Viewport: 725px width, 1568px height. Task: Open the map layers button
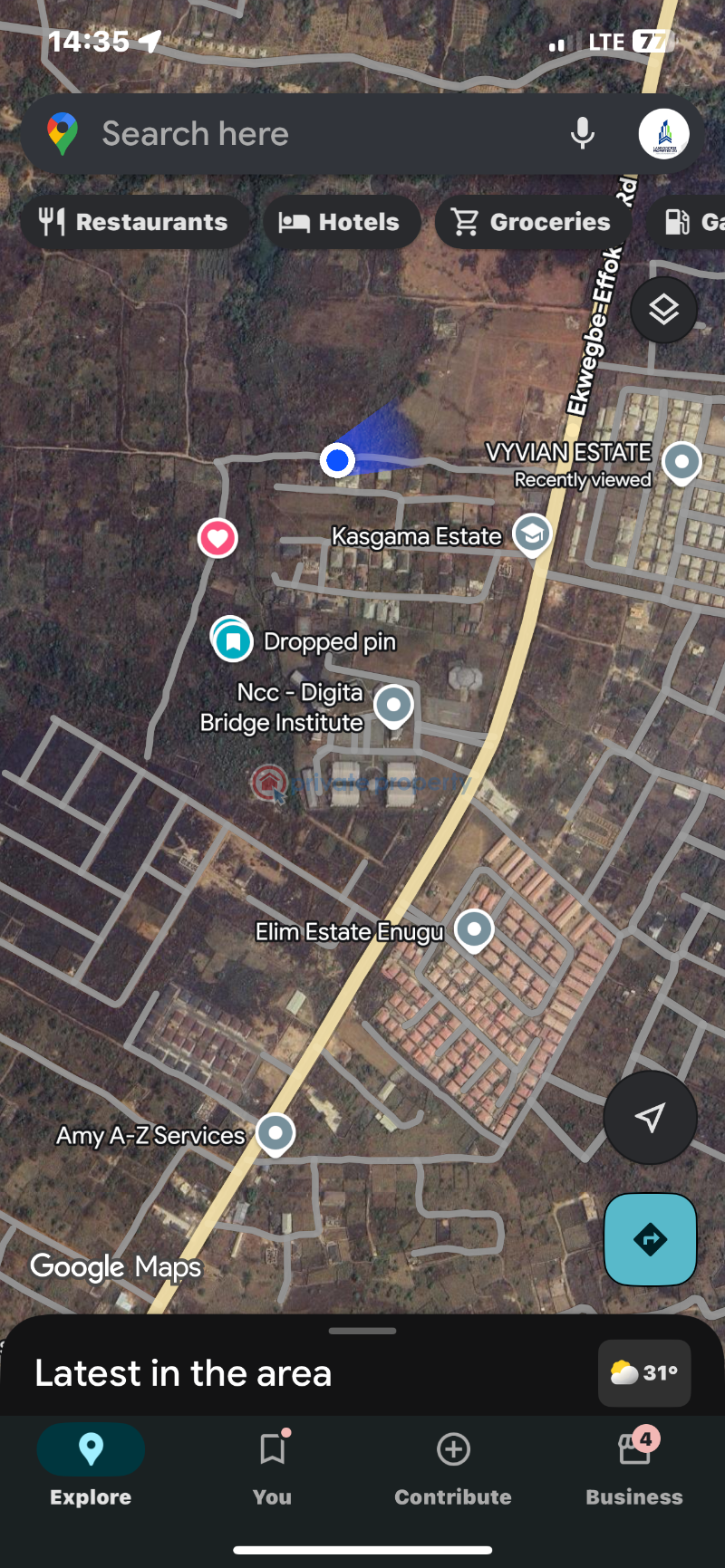663,310
